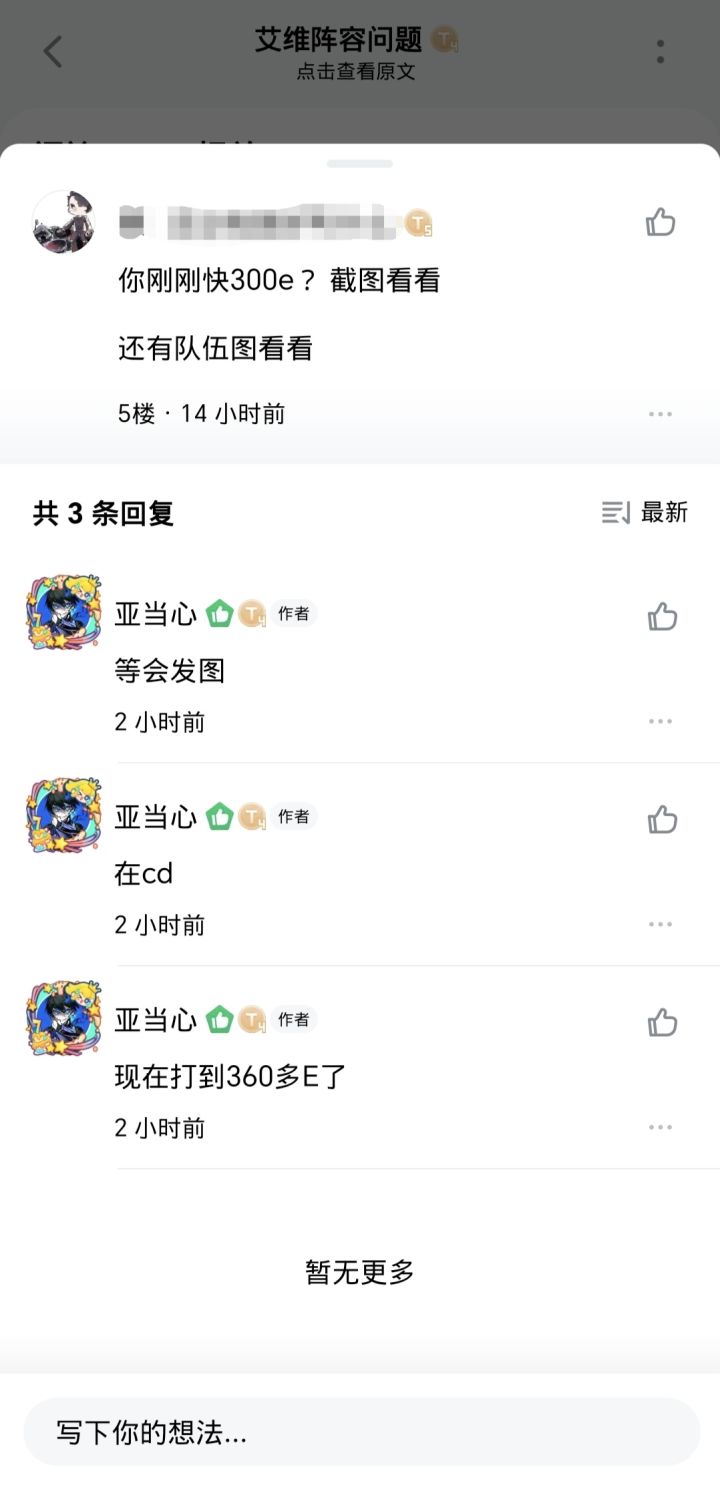Open more options for reply 在cd
Screen dimensions: 720x1487
click(x=660, y=924)
